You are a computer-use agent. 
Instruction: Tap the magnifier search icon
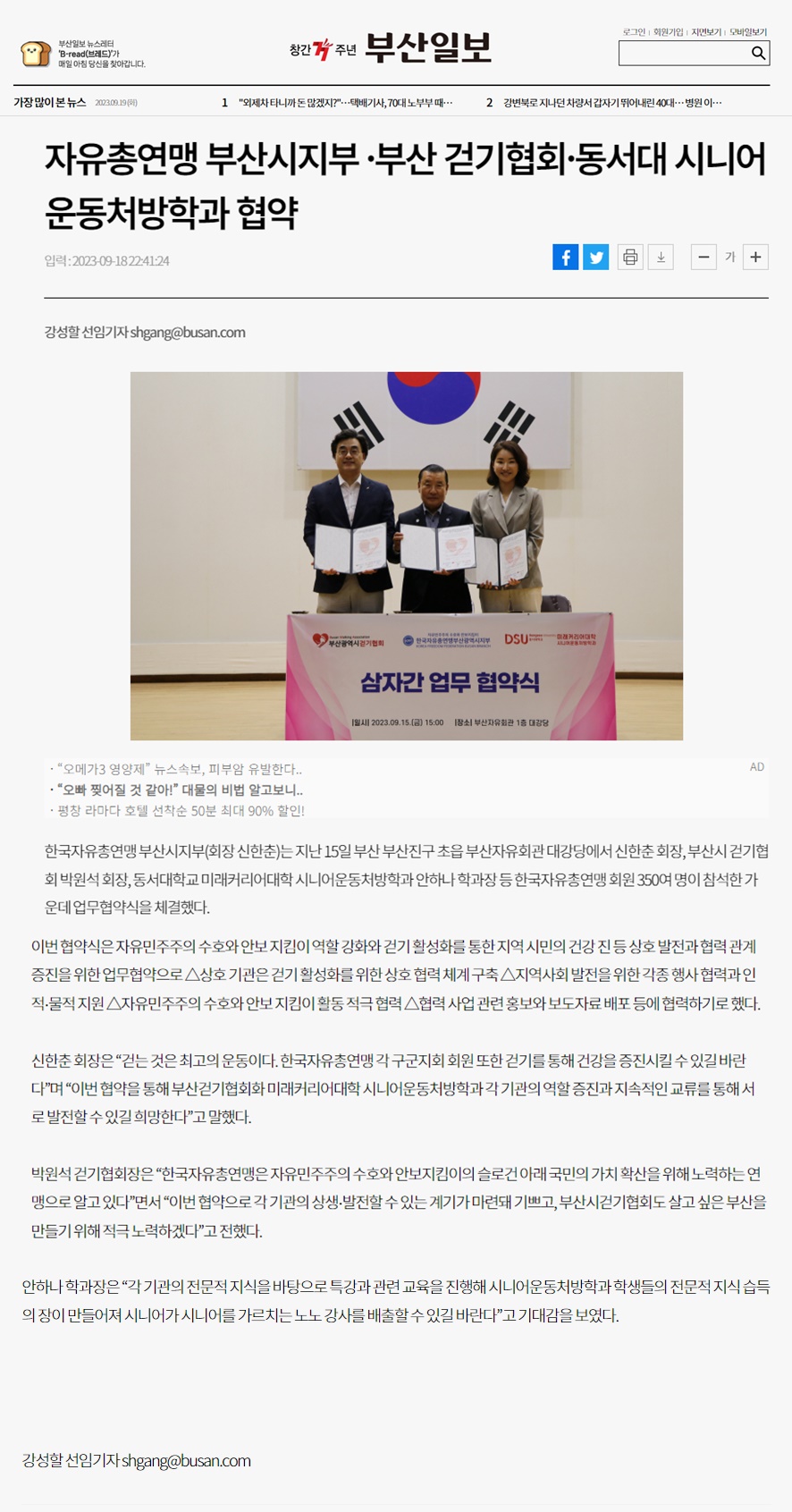click(758, 54)
